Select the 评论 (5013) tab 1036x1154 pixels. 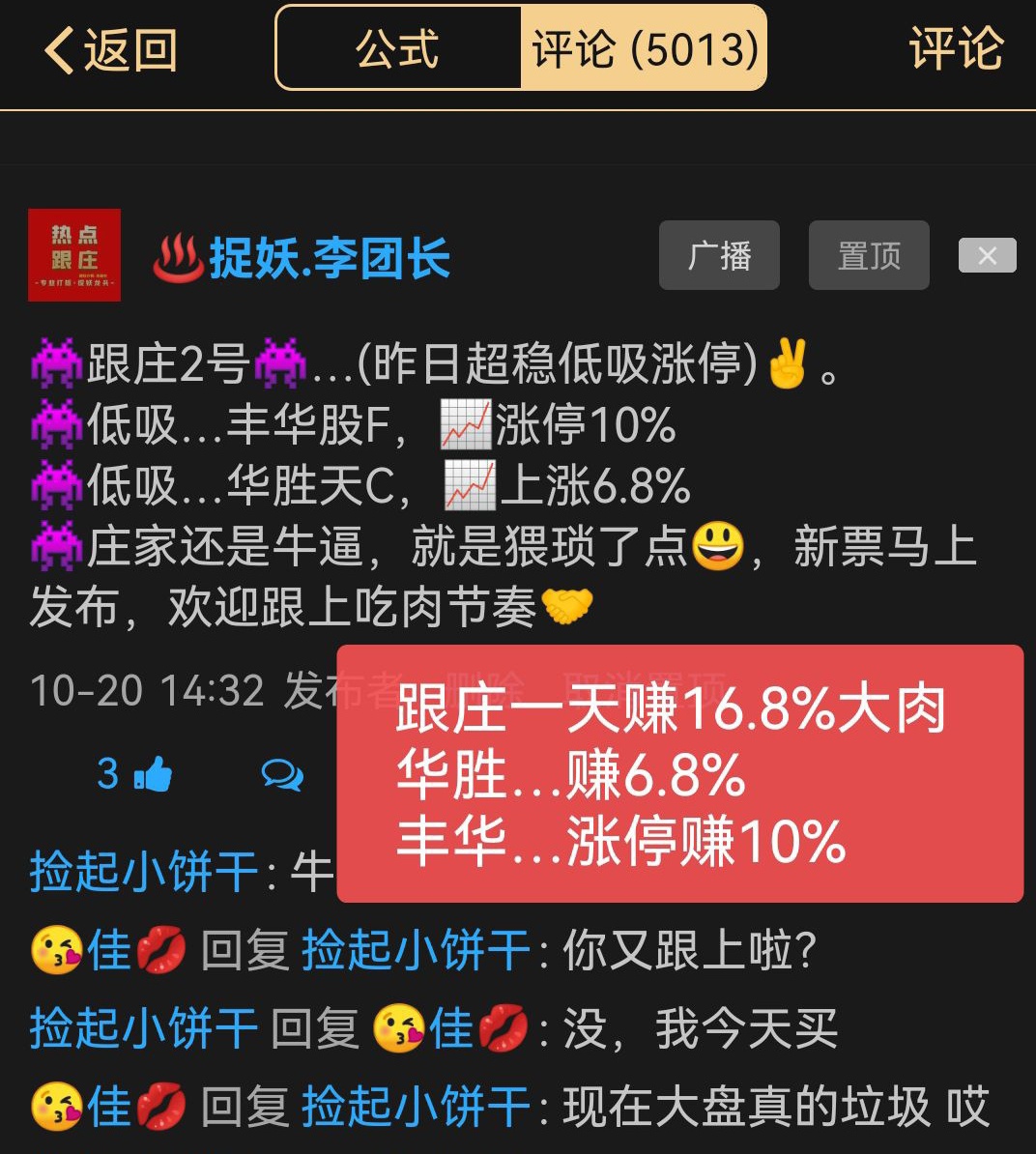[x=645, y=48]
